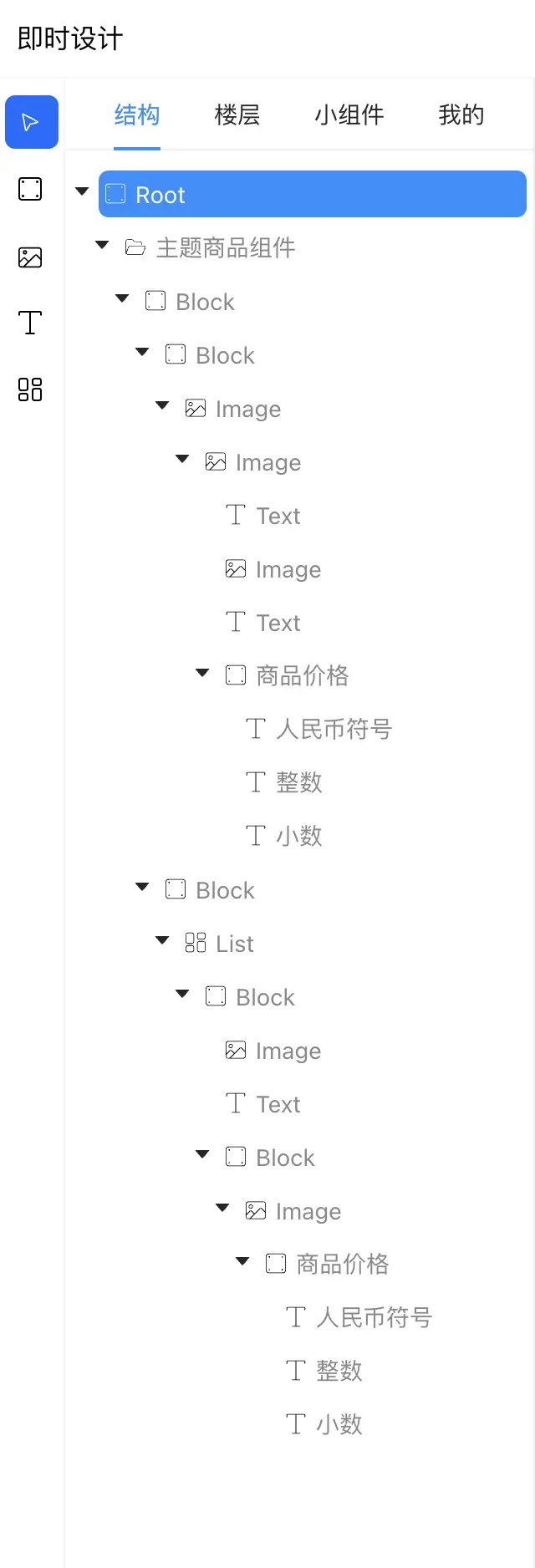
Task: Collapse the first 商品价格 group arrow
Action: [x=202, y=673]
